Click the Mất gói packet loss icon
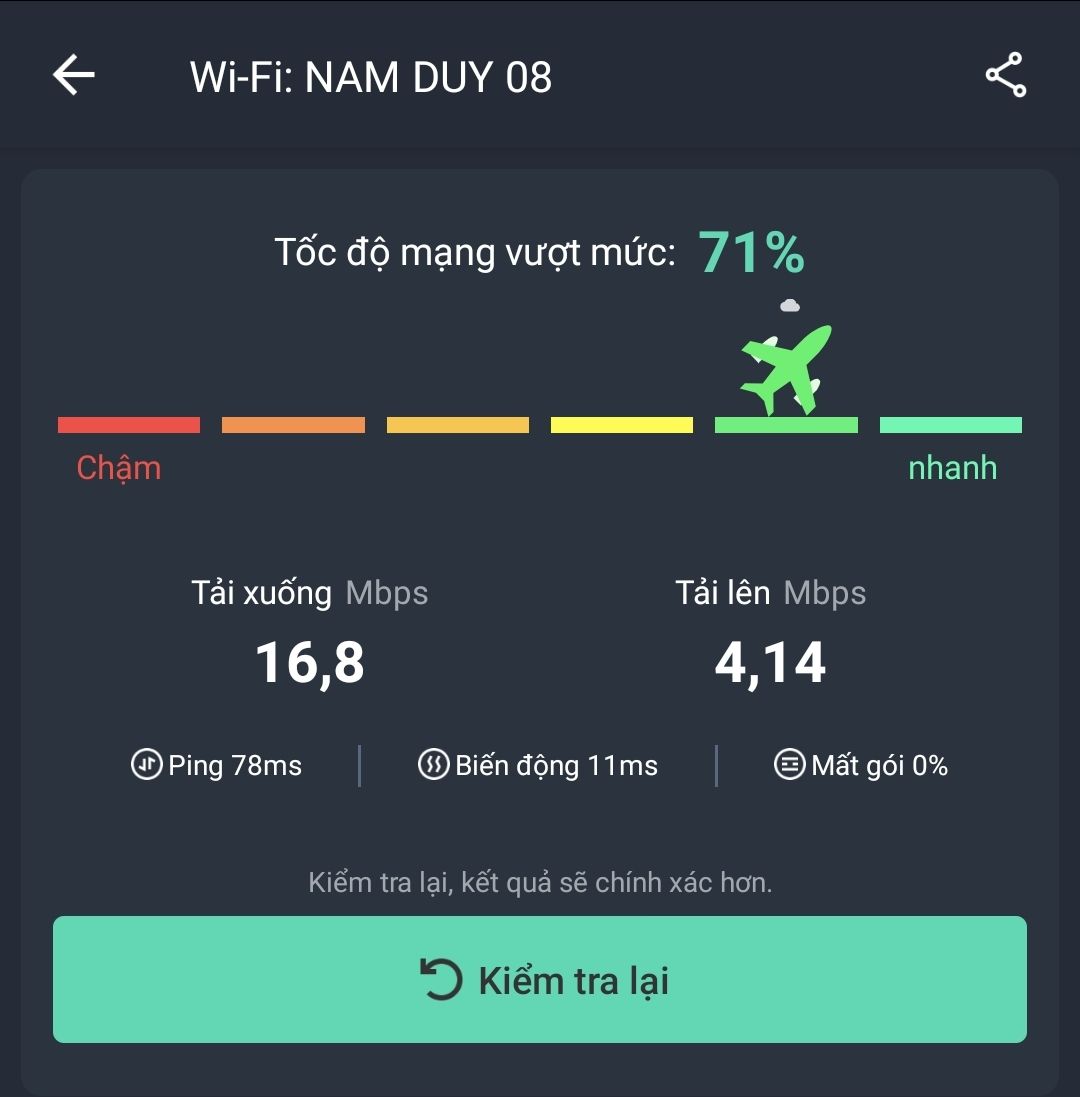This screenshot has height=1097, width=1080. tap(791, 765)
